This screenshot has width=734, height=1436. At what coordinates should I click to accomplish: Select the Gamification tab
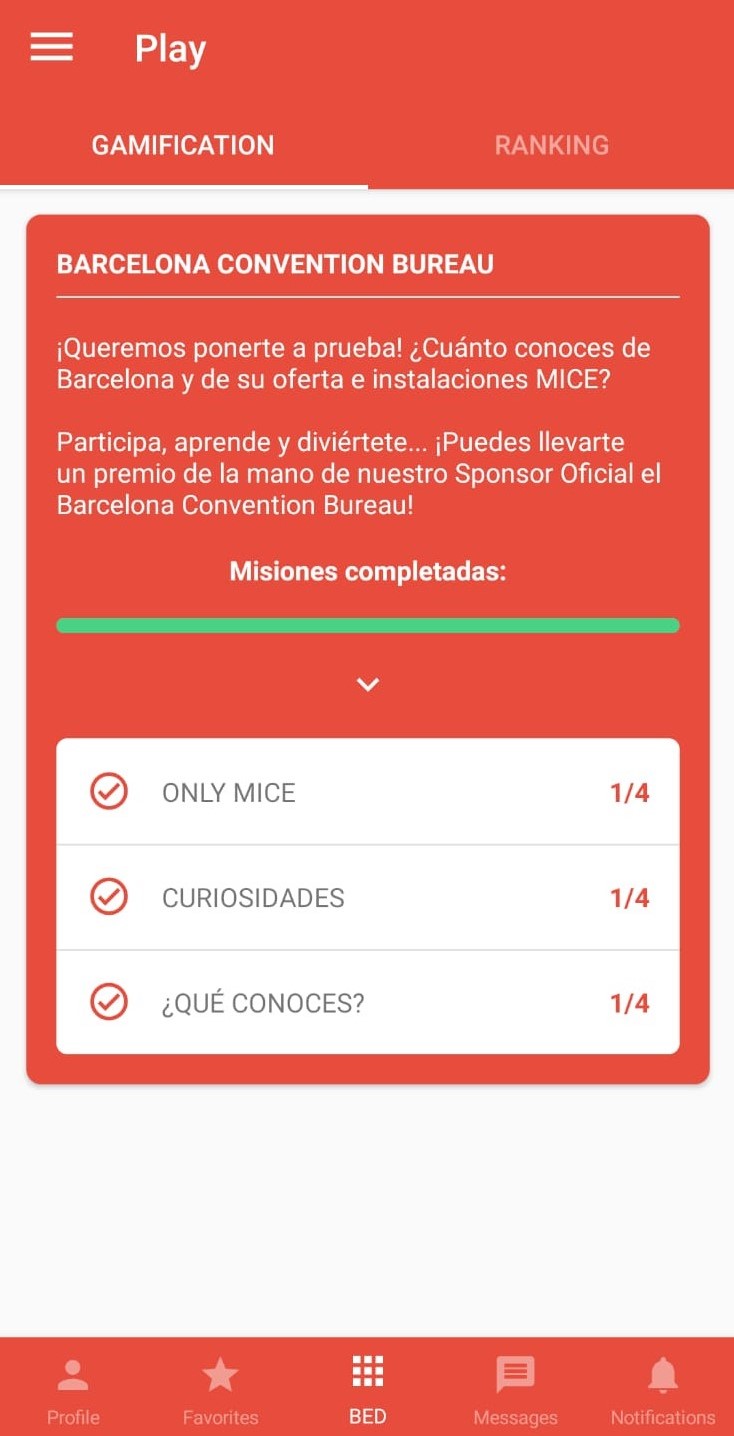pyautogui.click(x=183, y=145)
